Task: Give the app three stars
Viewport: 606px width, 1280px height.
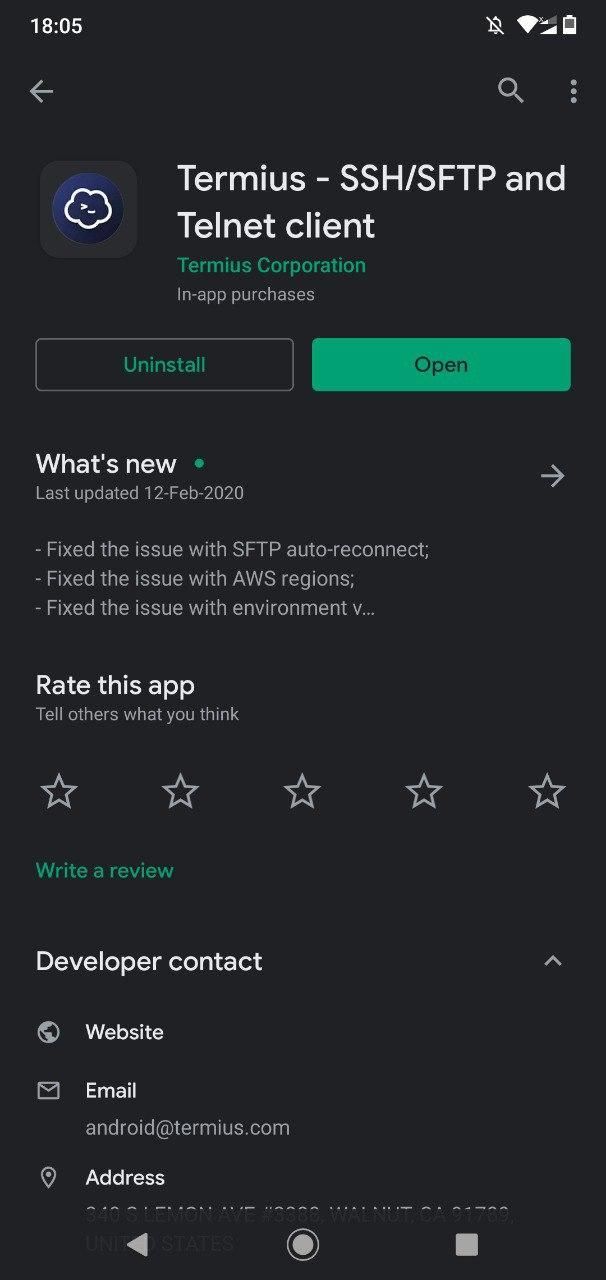Action: tap(302, 792)
